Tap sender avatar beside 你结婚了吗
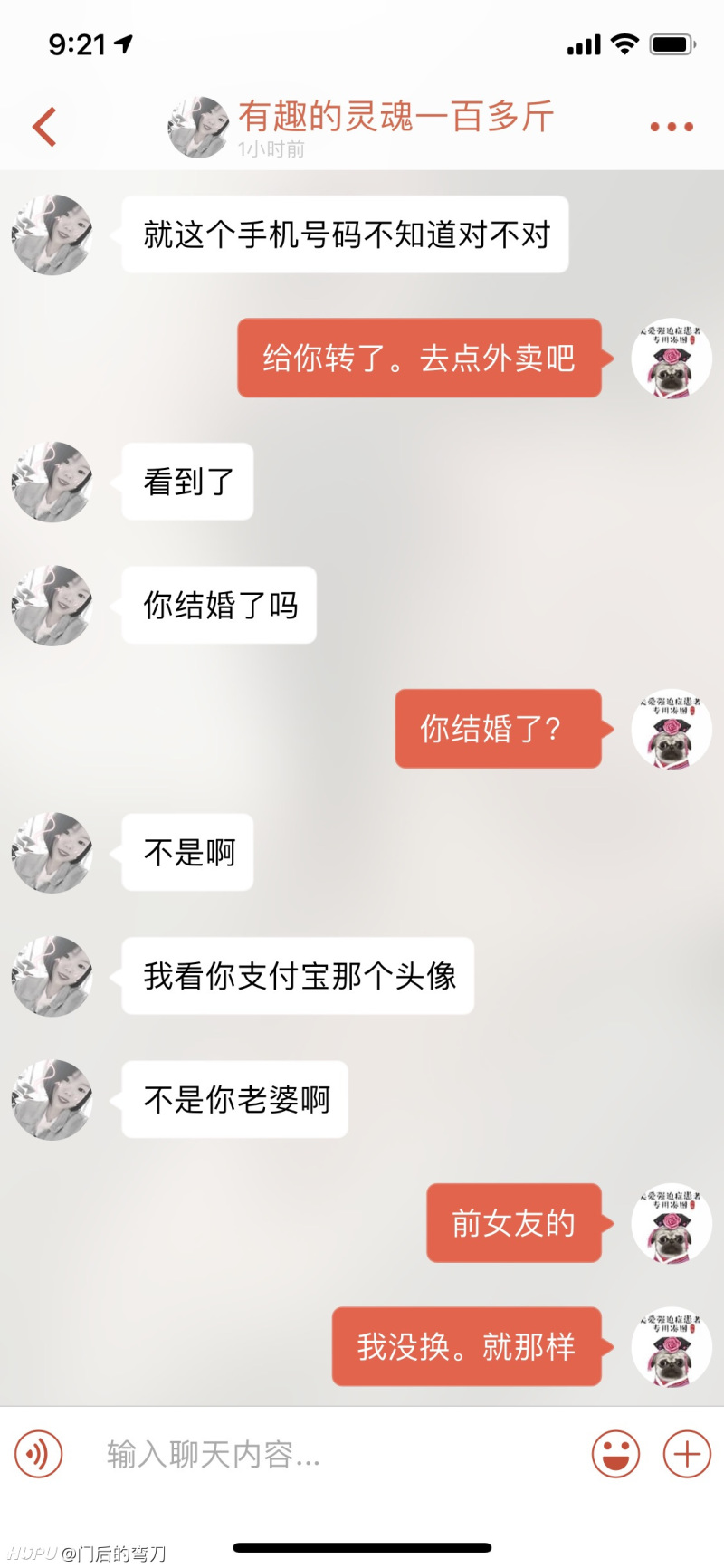Viewport: 724px width, 1568px height. 52,606
